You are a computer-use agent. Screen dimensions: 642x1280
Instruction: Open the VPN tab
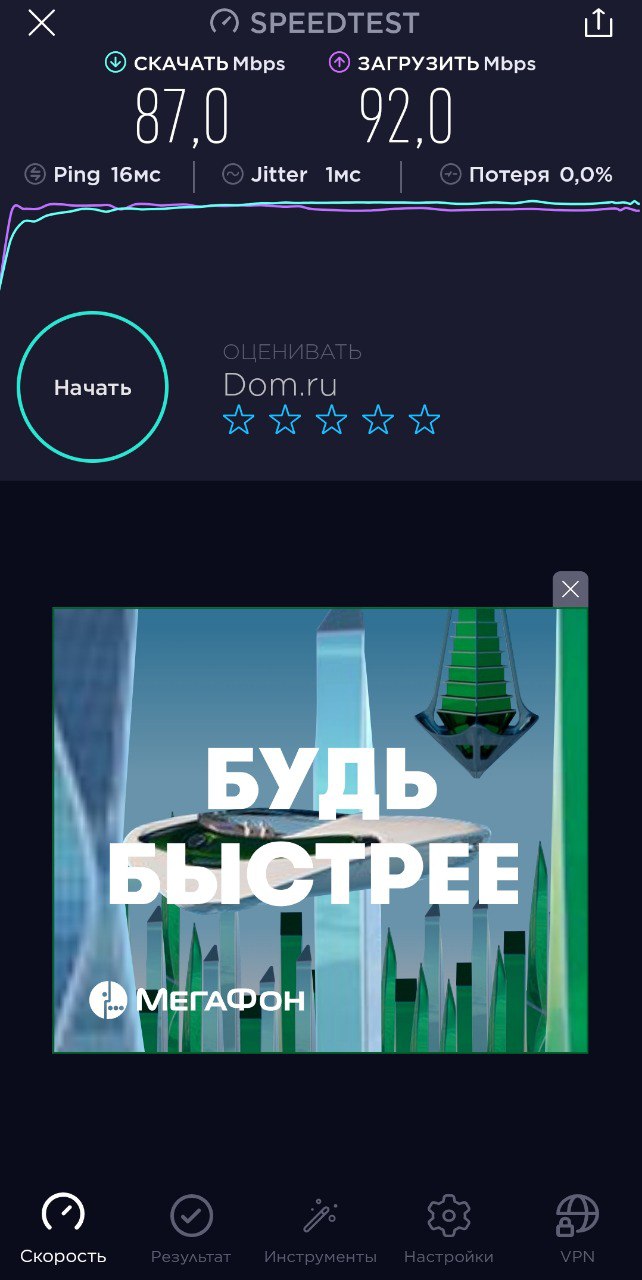click(577, 1229)
